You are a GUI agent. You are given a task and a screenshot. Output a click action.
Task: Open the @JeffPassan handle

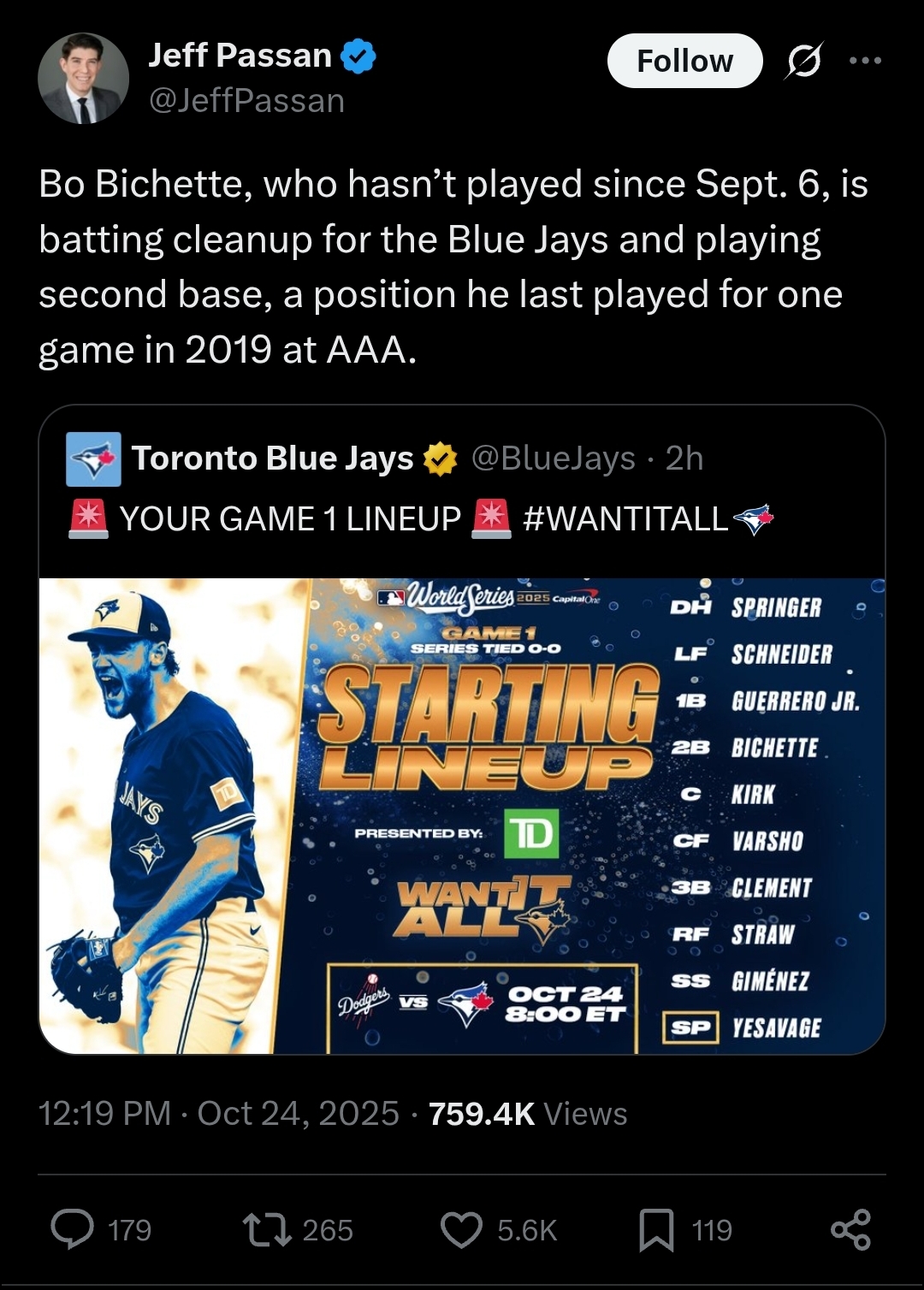(246, 101)
